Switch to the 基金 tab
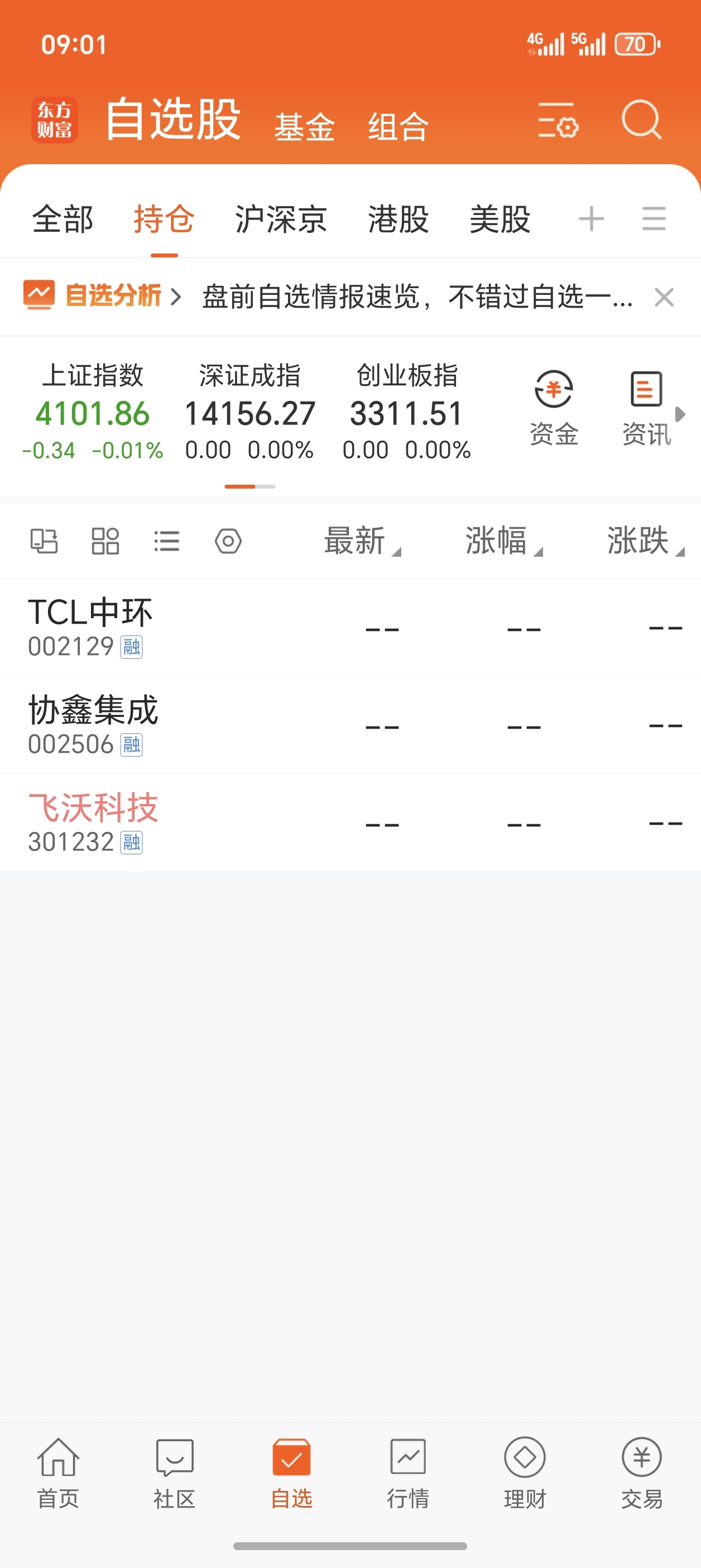The width and height of the screenshot is (701, 1568). pos(304,127)
